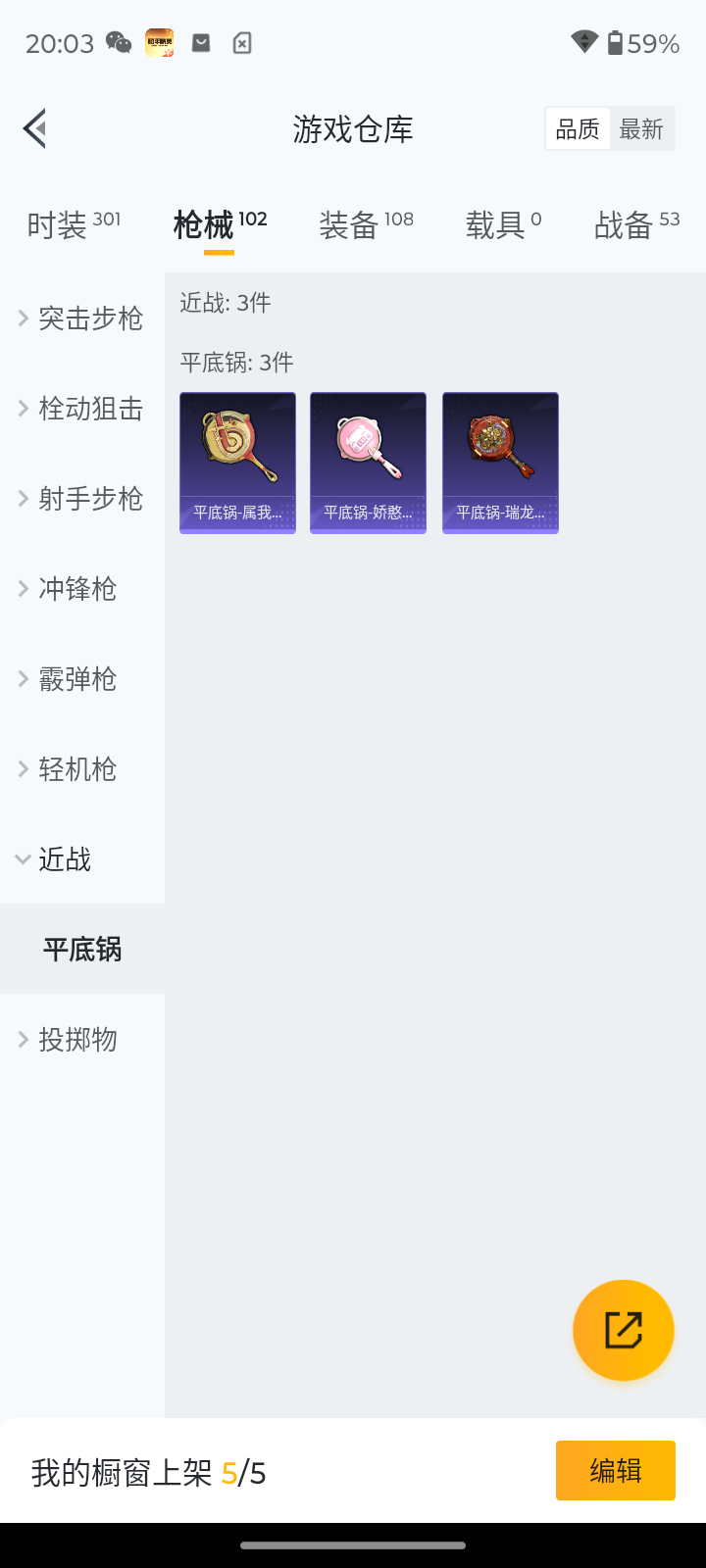The image size is (706, 1568).
Task: Switch to the 装备 tab
Action: click(366, 224)
